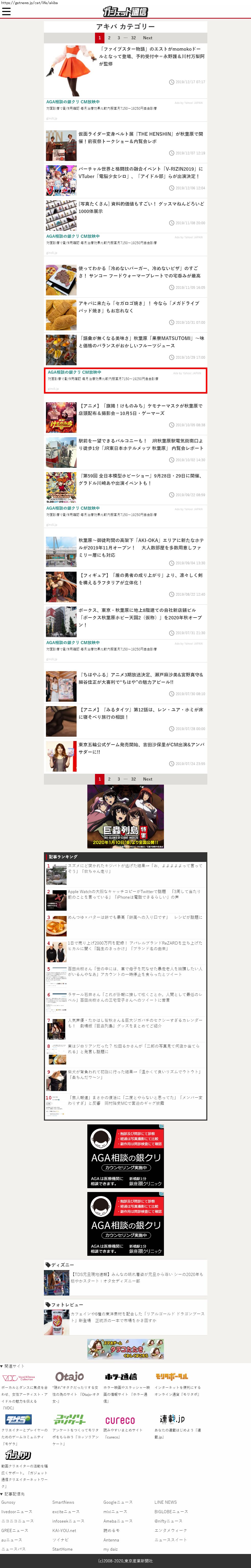
Task: Open the Apple Watch catchphrase ranking article
Action: click(x=134, y=894)
